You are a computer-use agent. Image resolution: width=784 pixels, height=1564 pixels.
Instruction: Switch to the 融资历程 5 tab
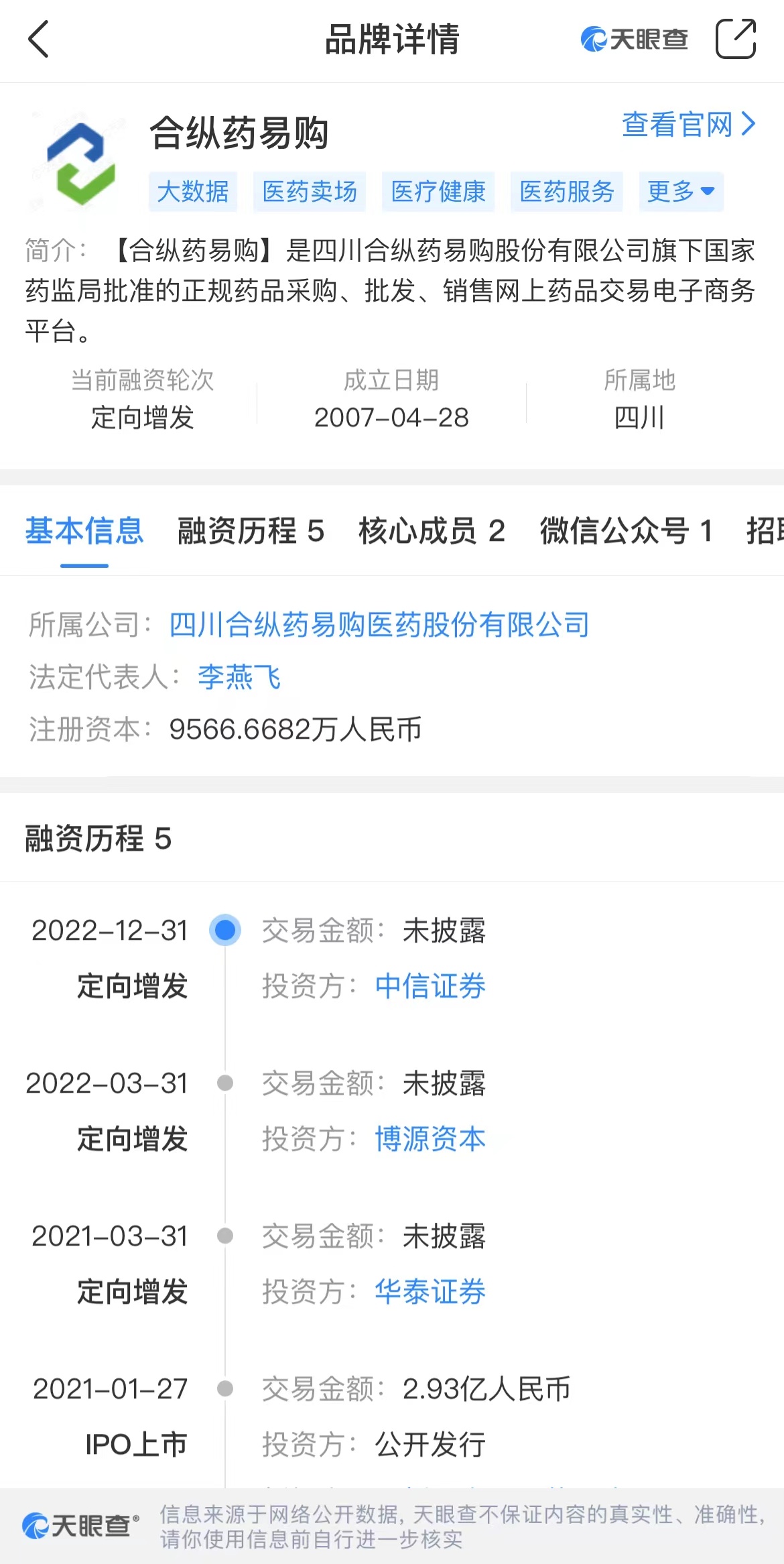251,531
